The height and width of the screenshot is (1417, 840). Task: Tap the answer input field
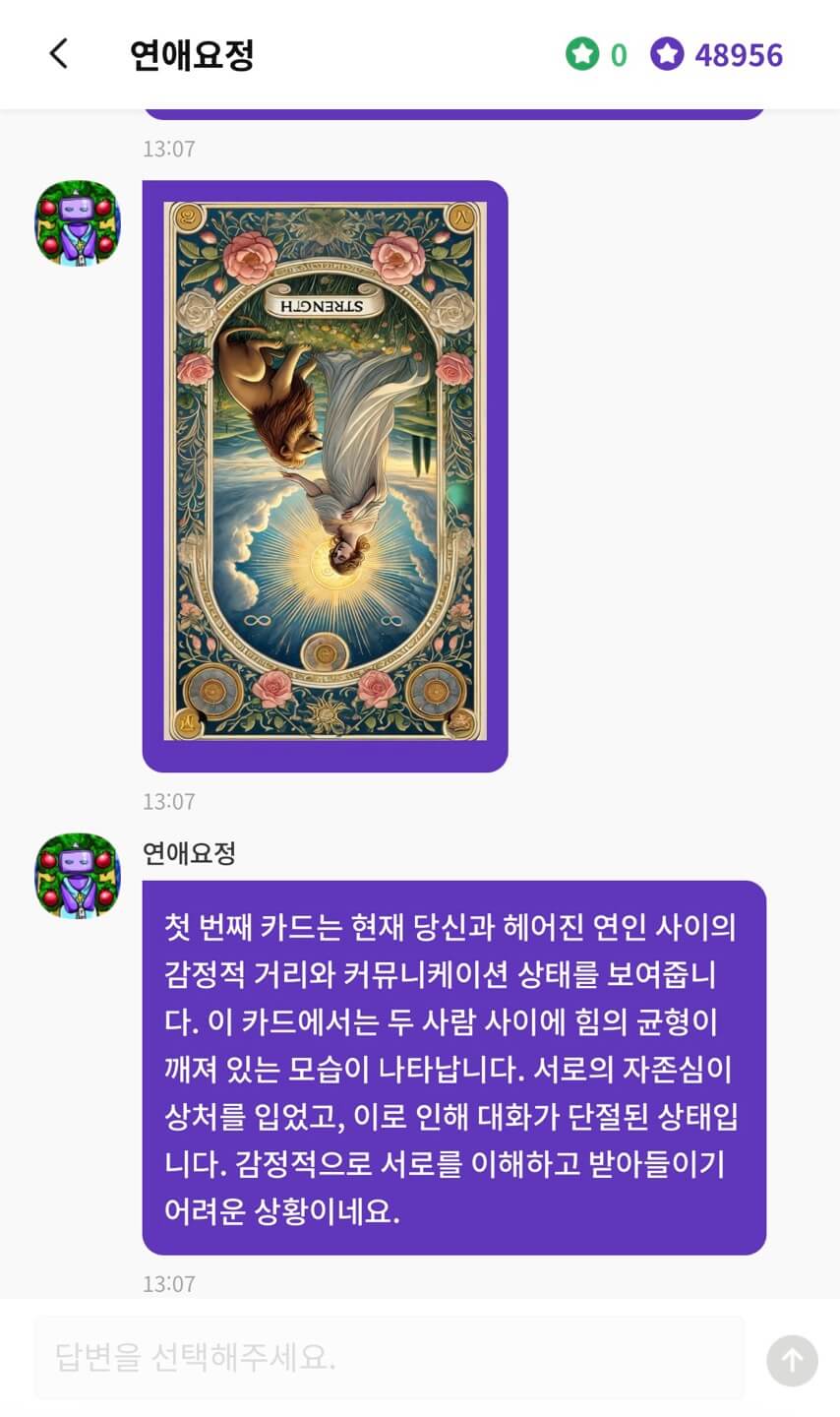(x=390, y=1359)
